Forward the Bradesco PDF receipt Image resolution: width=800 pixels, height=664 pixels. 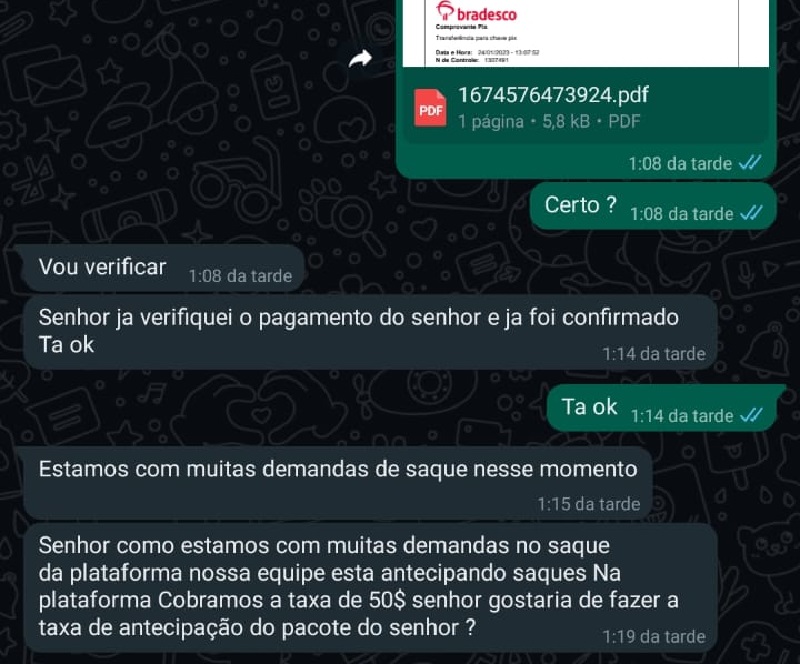[x=359, y=61]
